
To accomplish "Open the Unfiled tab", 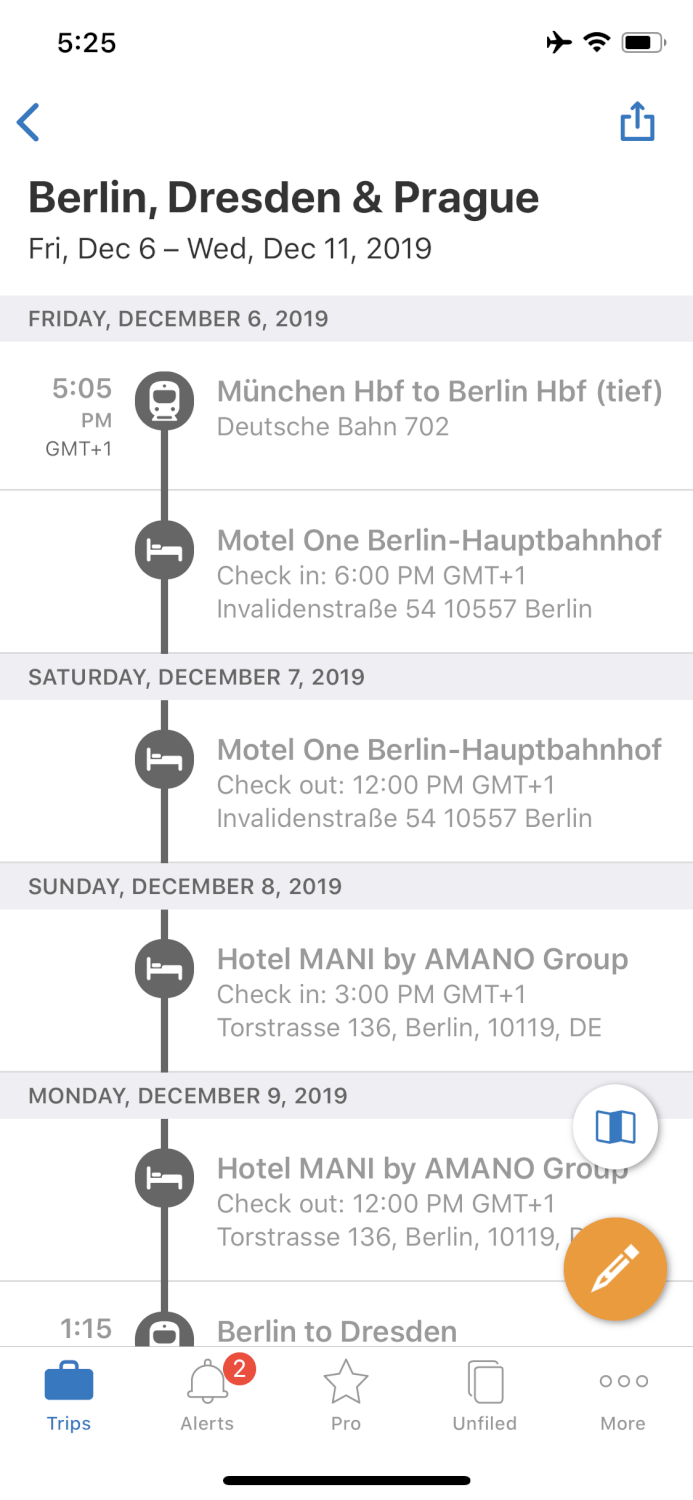I will [485, 1397].
